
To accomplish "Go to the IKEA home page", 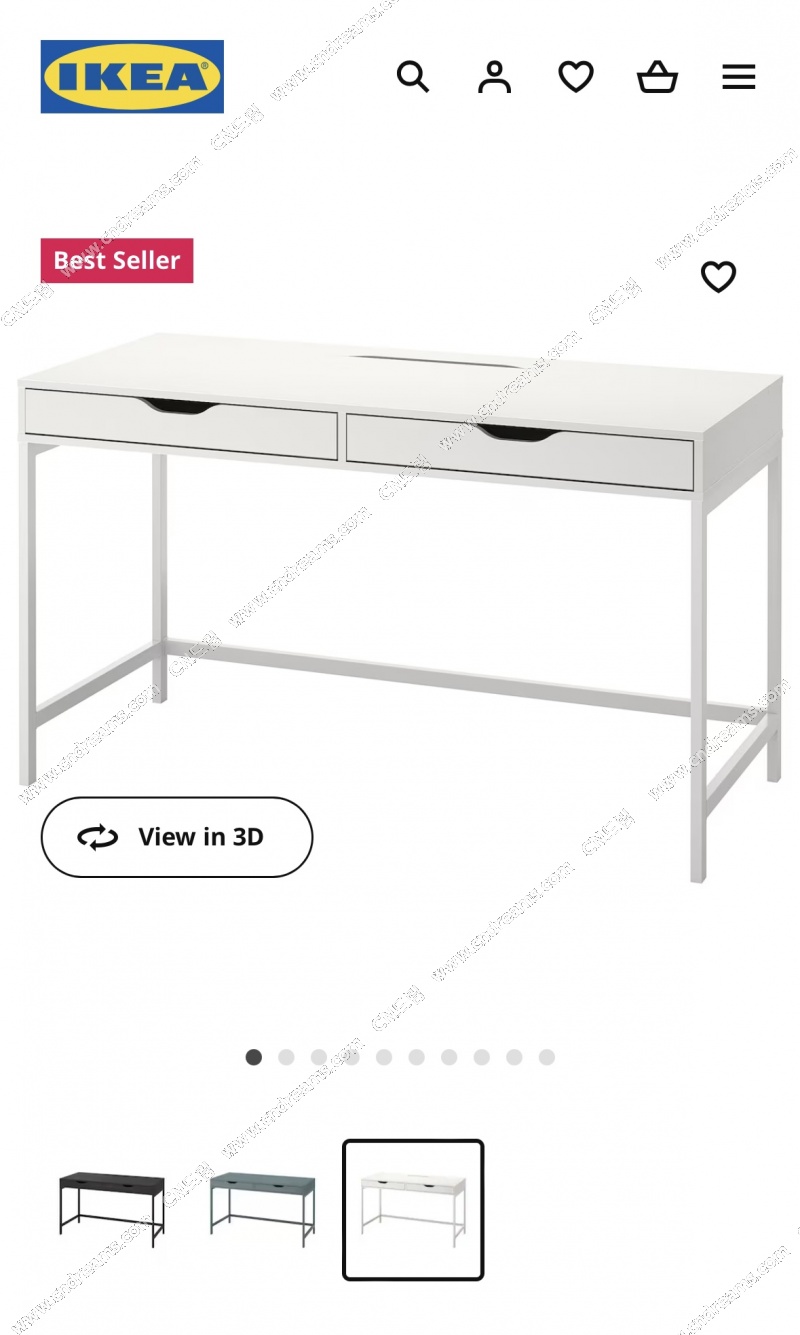I will pos(132,77).
